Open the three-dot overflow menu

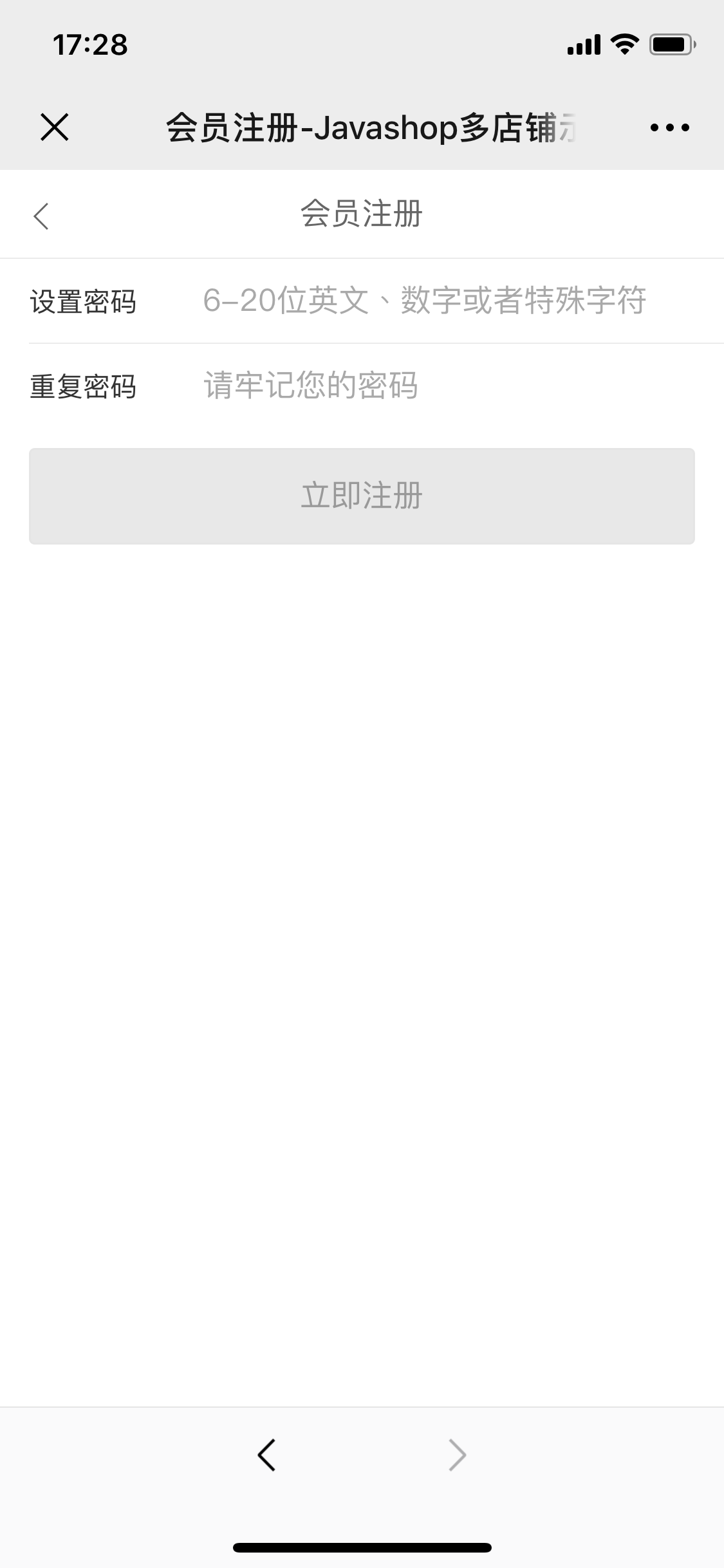click(669, 127)
